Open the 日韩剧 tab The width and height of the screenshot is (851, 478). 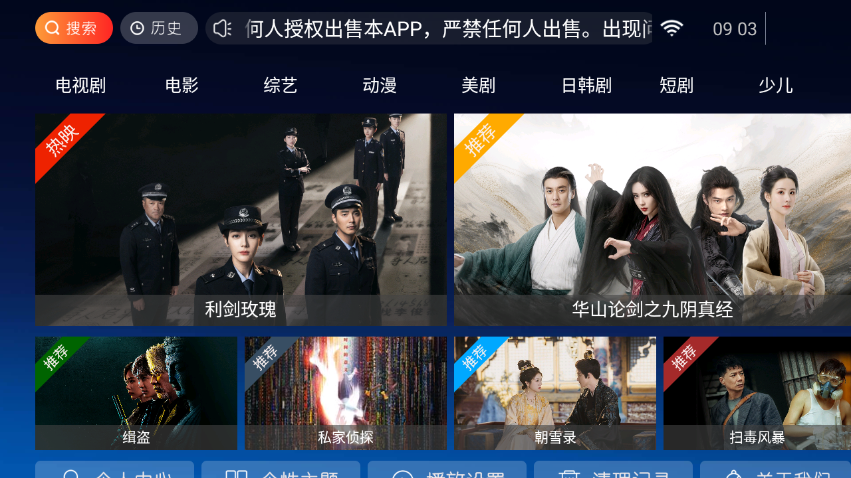pyautogui.click(x=586, y=85)
